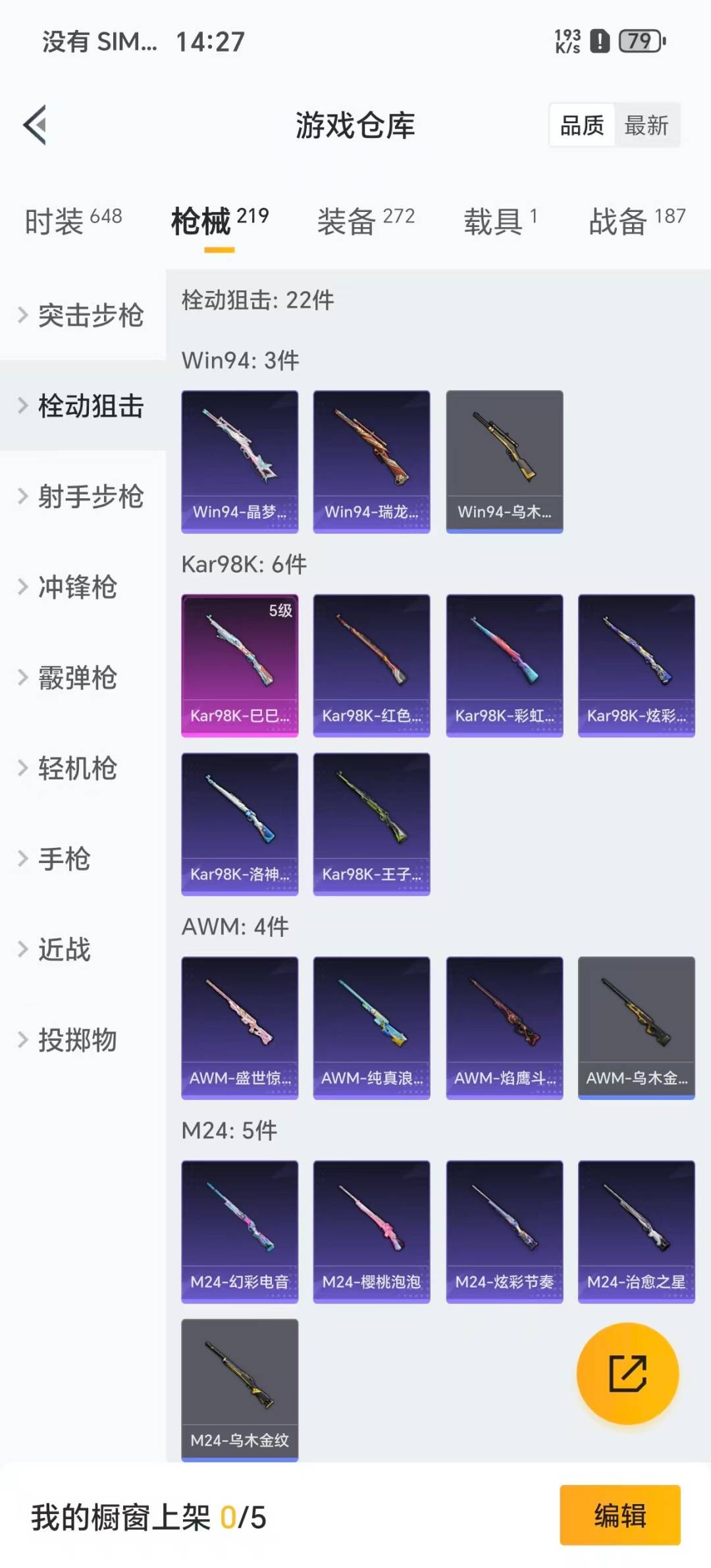
Task: Open the AWM-盛世惊 skin
Action: pyautogui.click(x=240, y=1027)
